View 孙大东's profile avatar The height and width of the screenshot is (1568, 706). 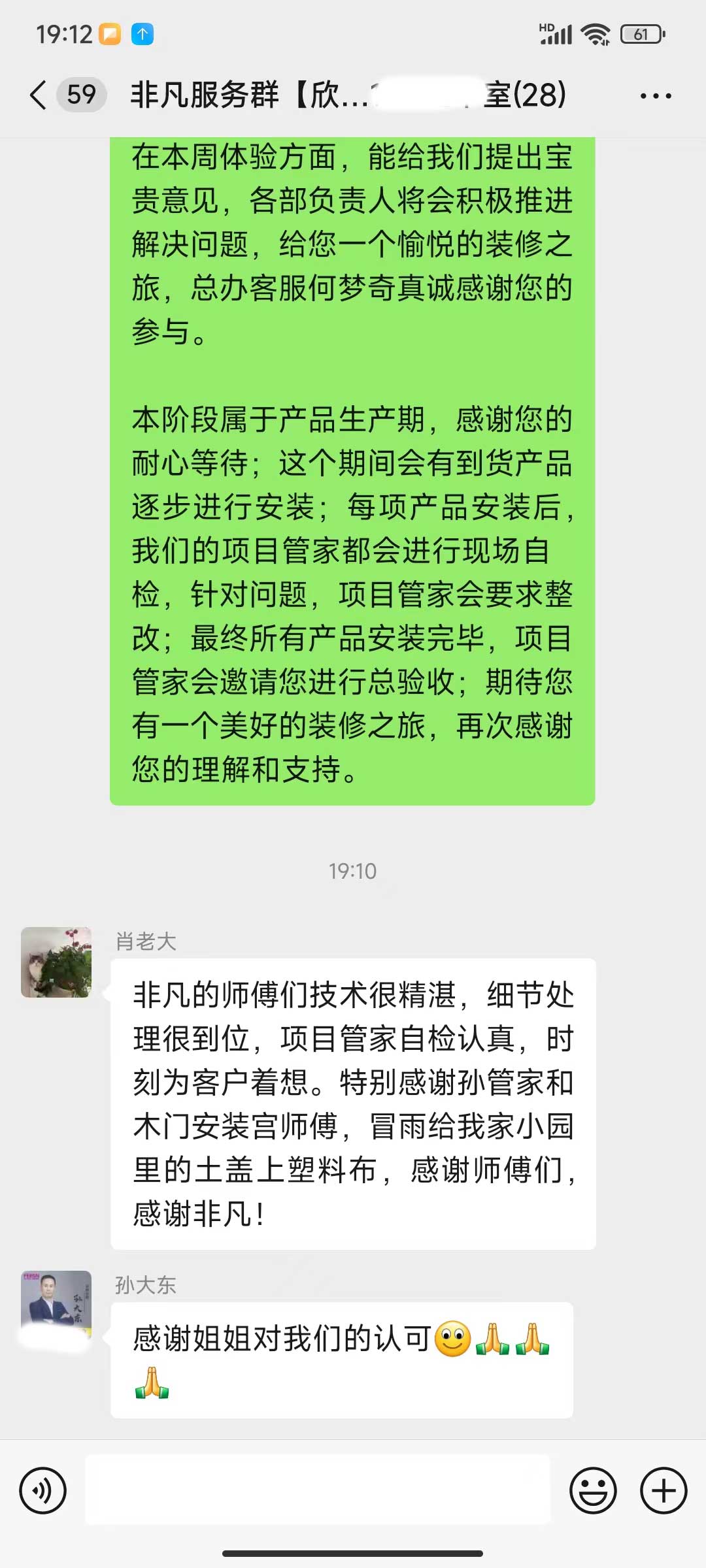click(x=56, y=1305)
